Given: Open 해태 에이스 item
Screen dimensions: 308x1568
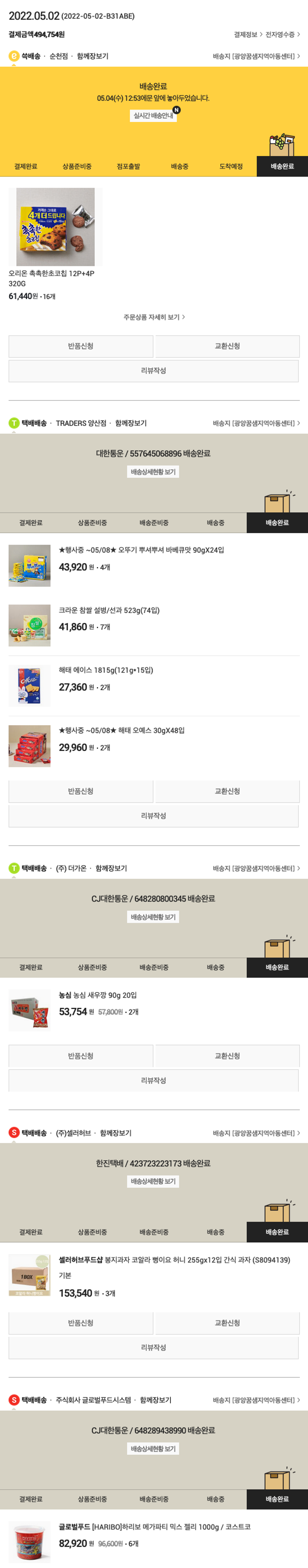Looking at the screenshot, I should click(106, 670).
